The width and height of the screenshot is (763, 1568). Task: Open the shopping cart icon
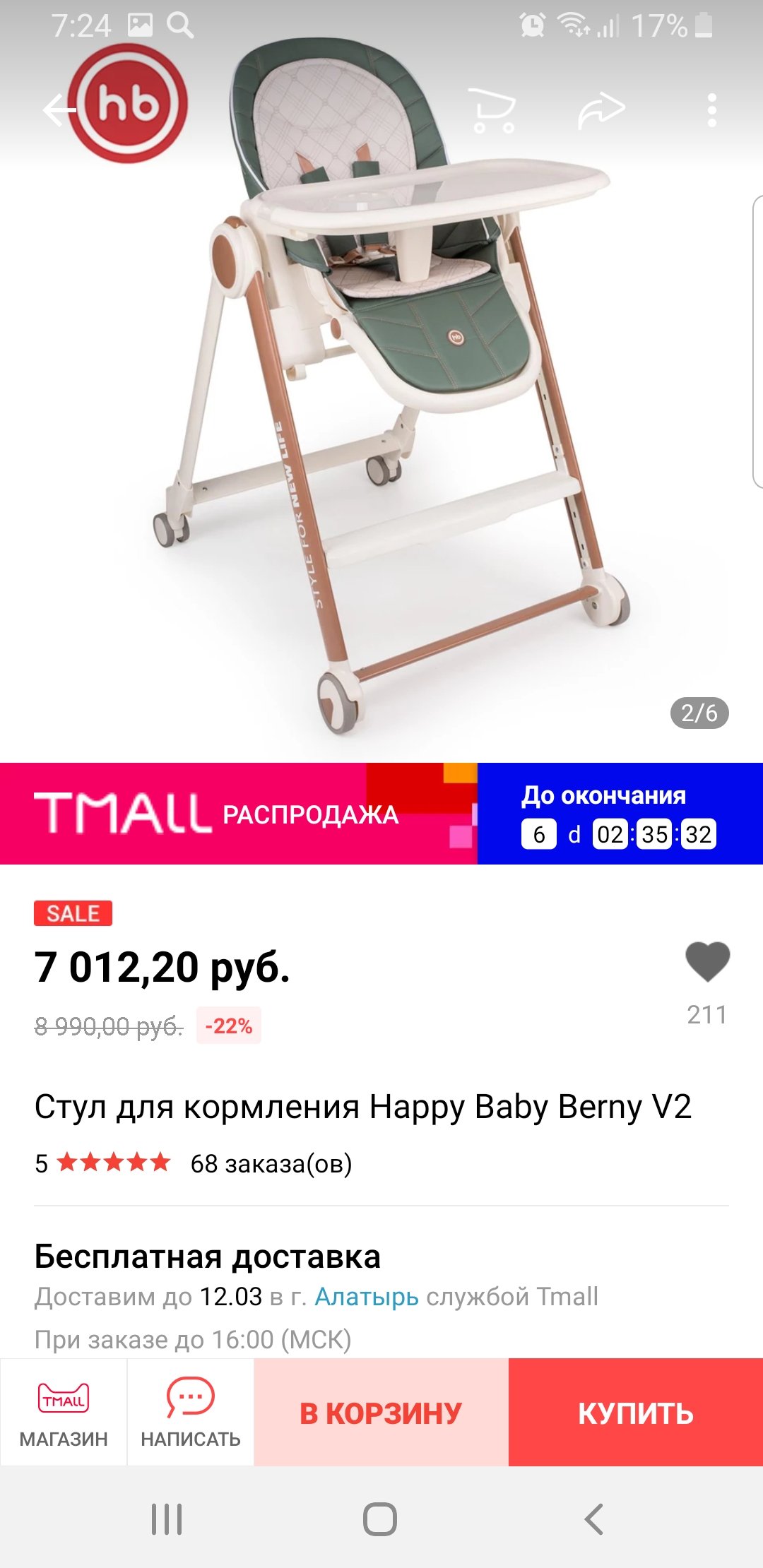tap(493, 110)
